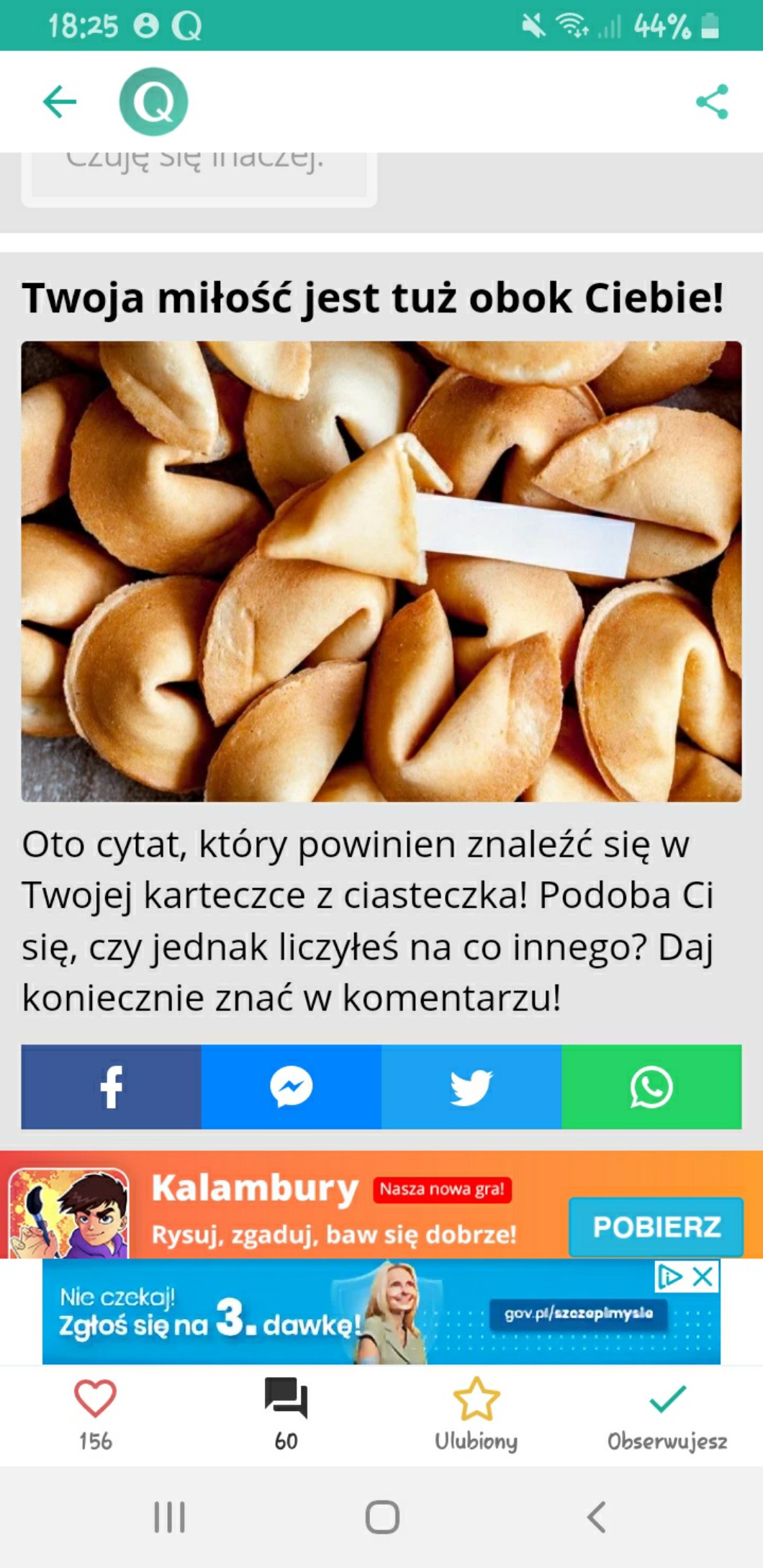Go to the system home screen

382,1517
